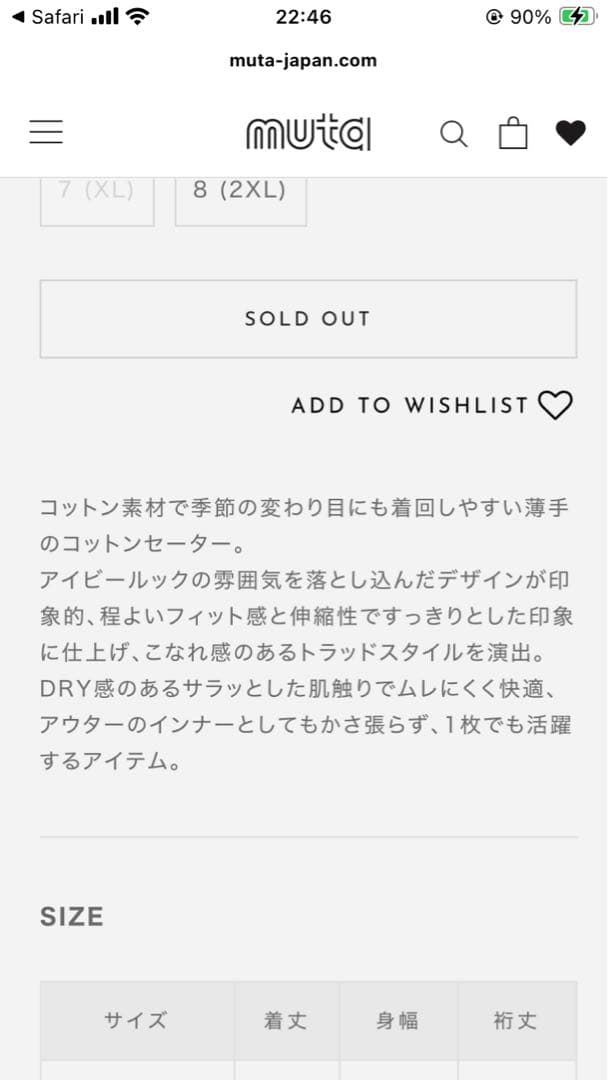Add this item to wishlist
This screenshot has height=1080, width=608.
pos(431,405)
